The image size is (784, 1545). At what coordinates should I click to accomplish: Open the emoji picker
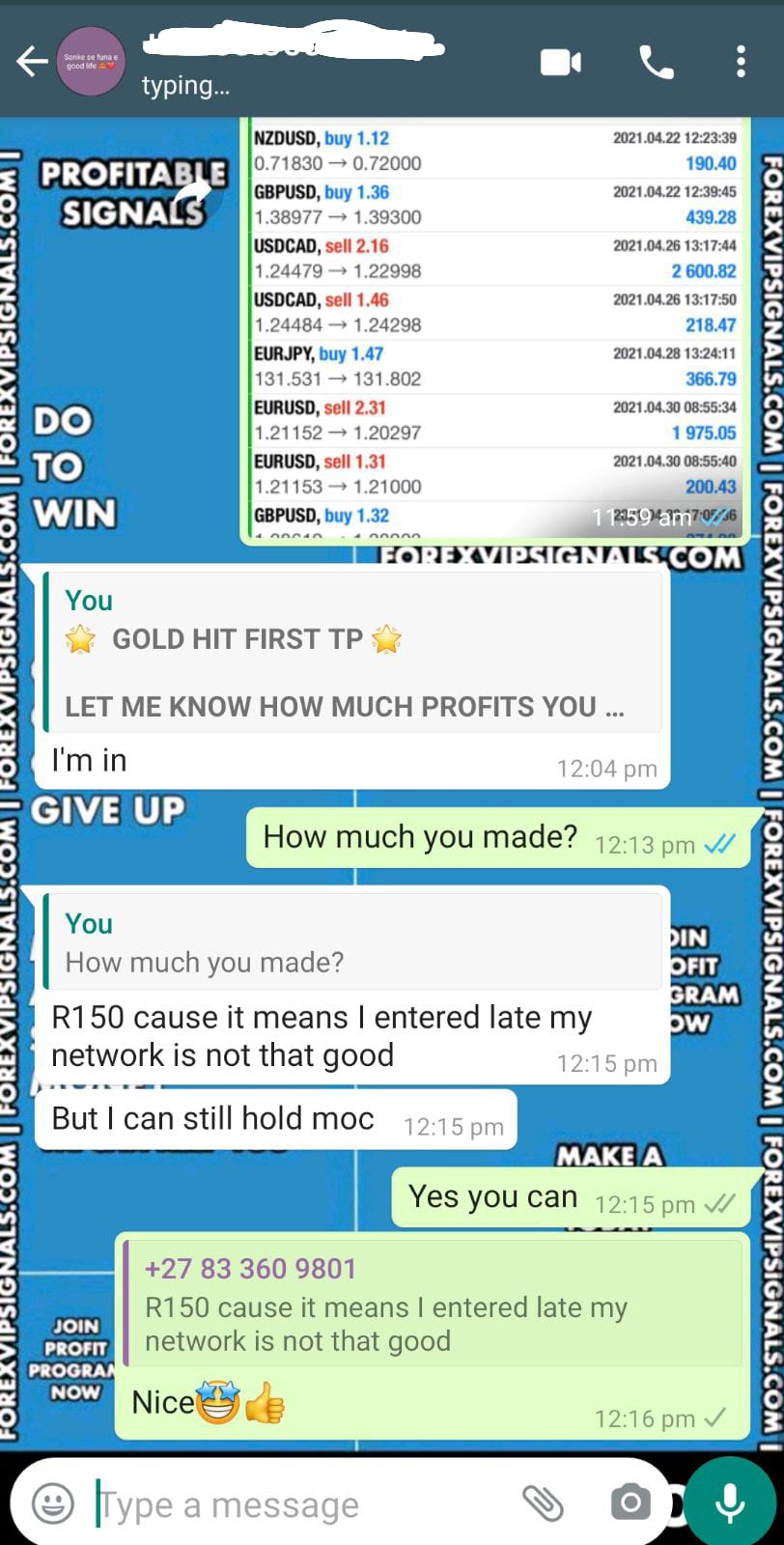(x=53, y=1503)
